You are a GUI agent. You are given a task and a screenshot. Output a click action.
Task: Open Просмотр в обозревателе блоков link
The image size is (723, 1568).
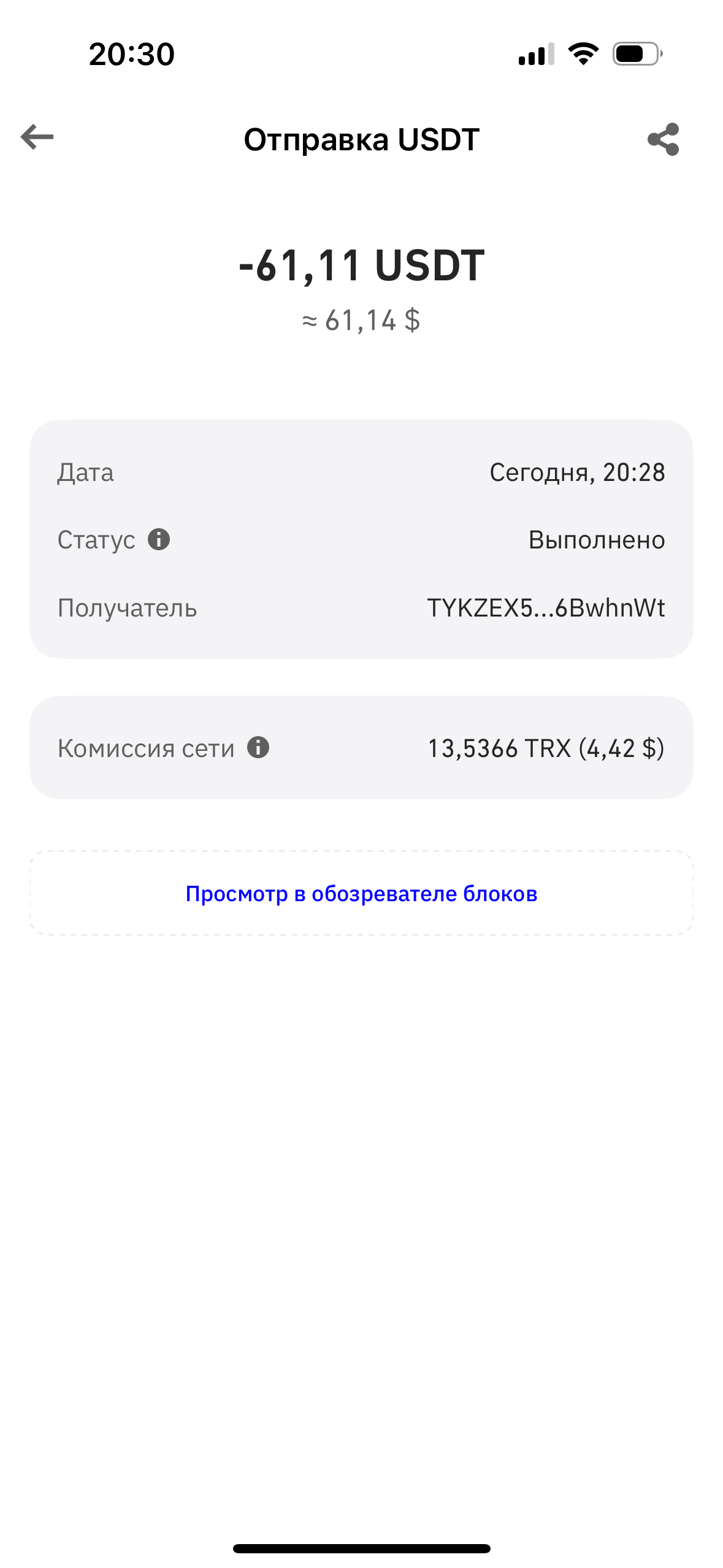point(361,894)
